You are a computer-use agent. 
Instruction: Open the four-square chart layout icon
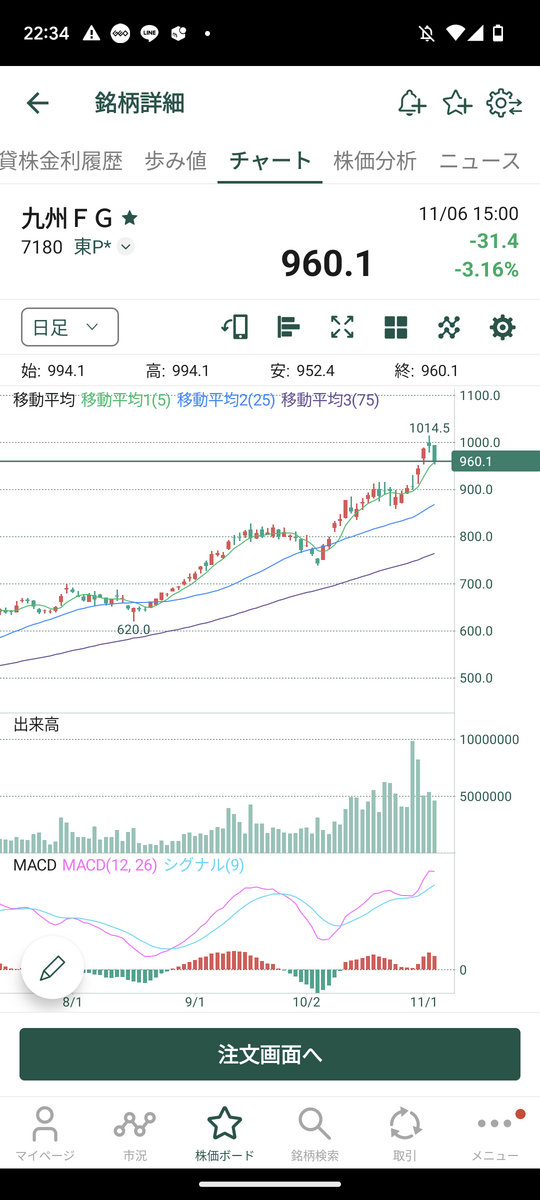396,327
